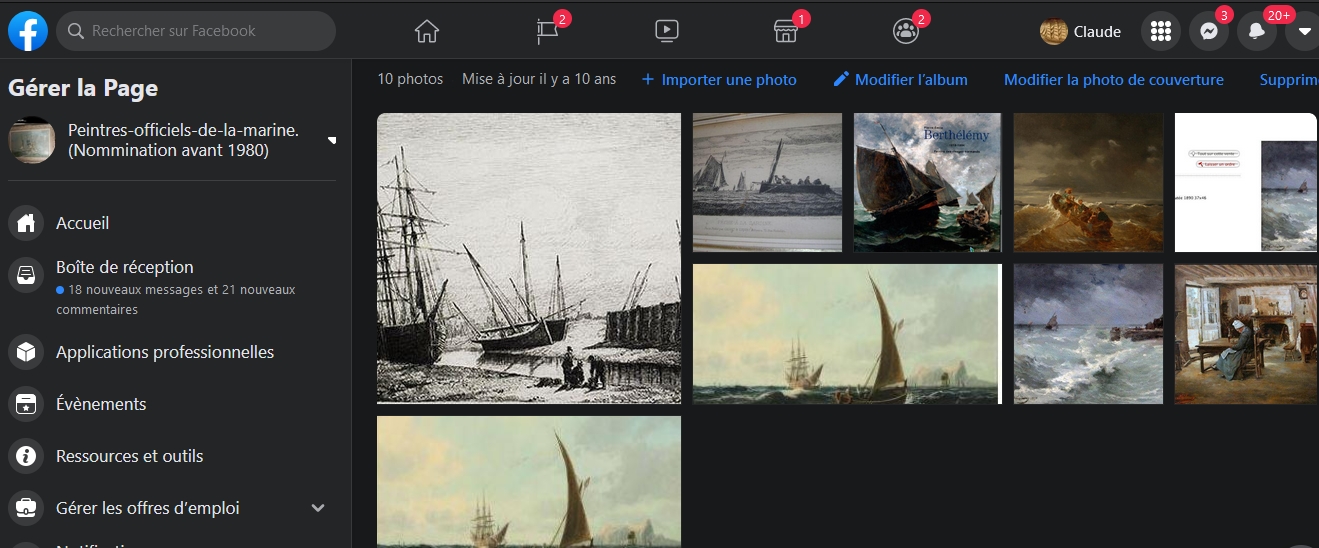The height and width of the screenshot is (548, 1319).
Task: Open Évènements in the sidebar
Action: click(101, 404)
